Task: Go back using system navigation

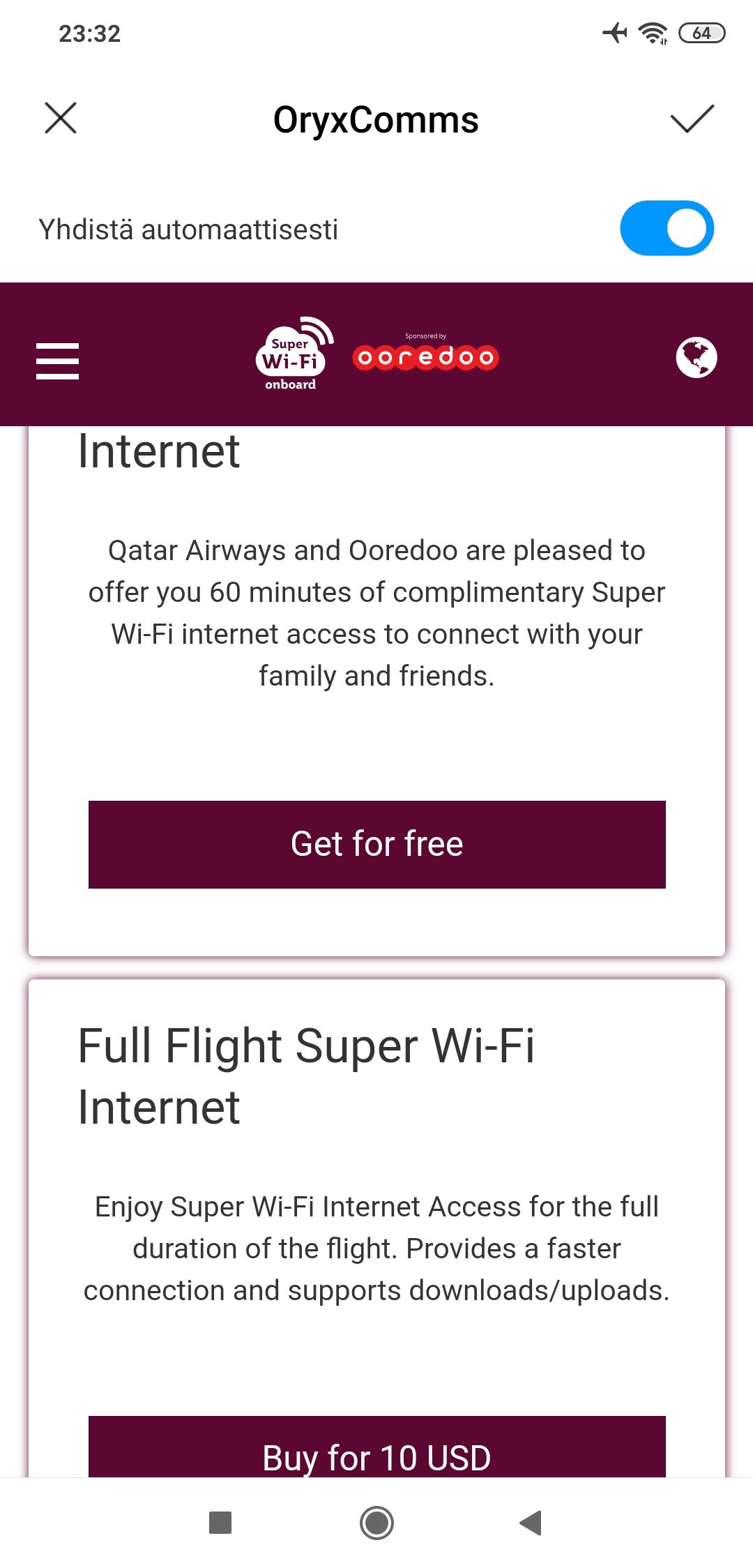Action: click(531, 1523)
